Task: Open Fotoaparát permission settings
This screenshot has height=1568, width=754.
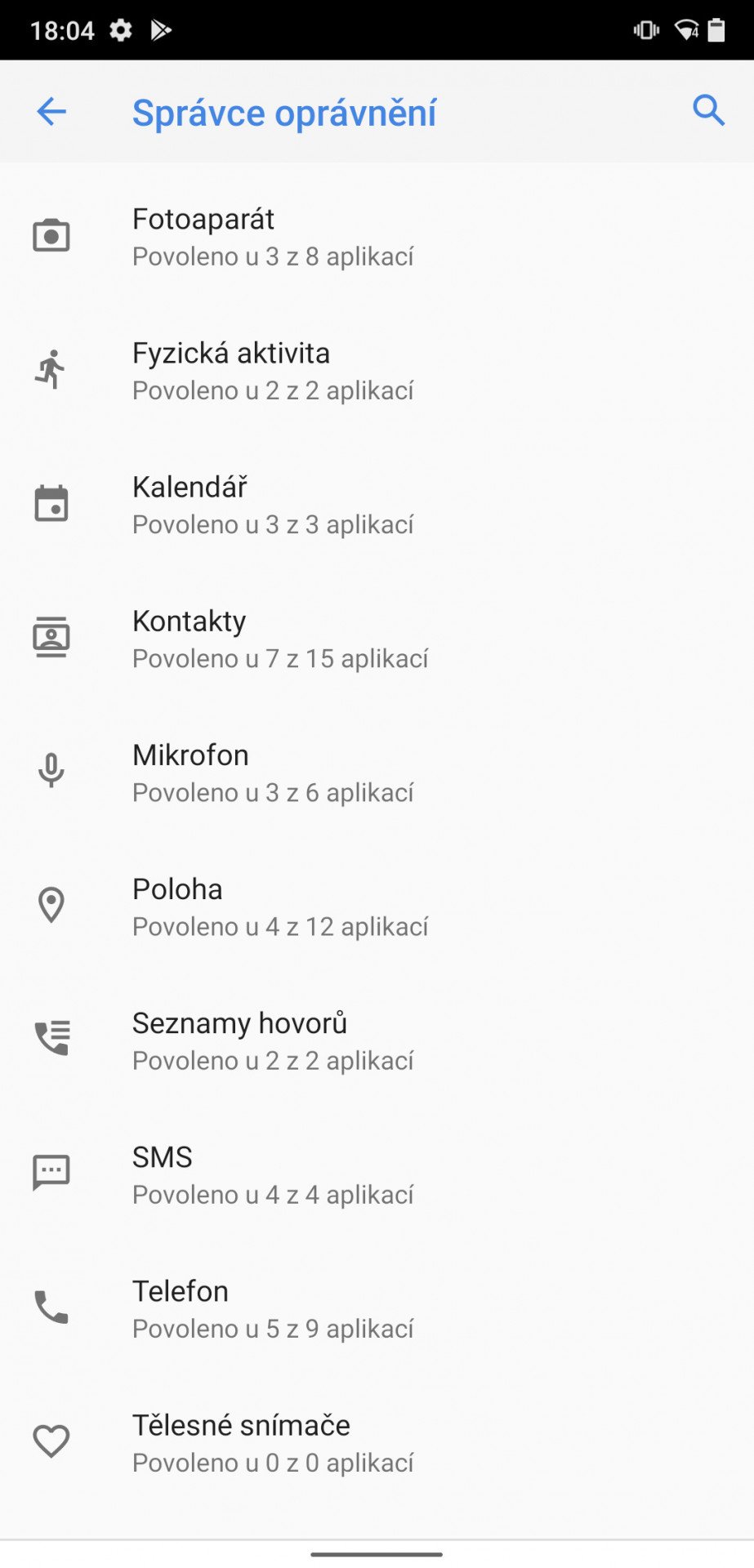Action: click(x=377, y=237)
